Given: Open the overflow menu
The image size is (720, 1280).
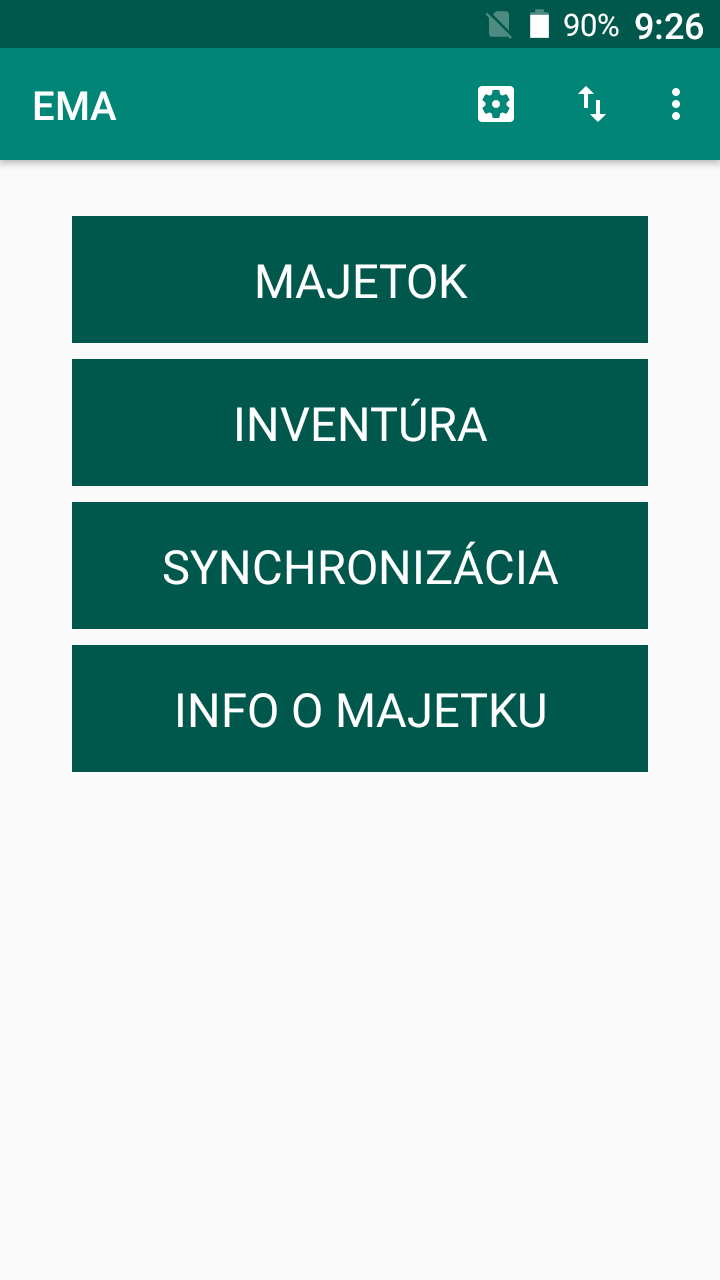Looking at the screenshot, I should point(676,104).
